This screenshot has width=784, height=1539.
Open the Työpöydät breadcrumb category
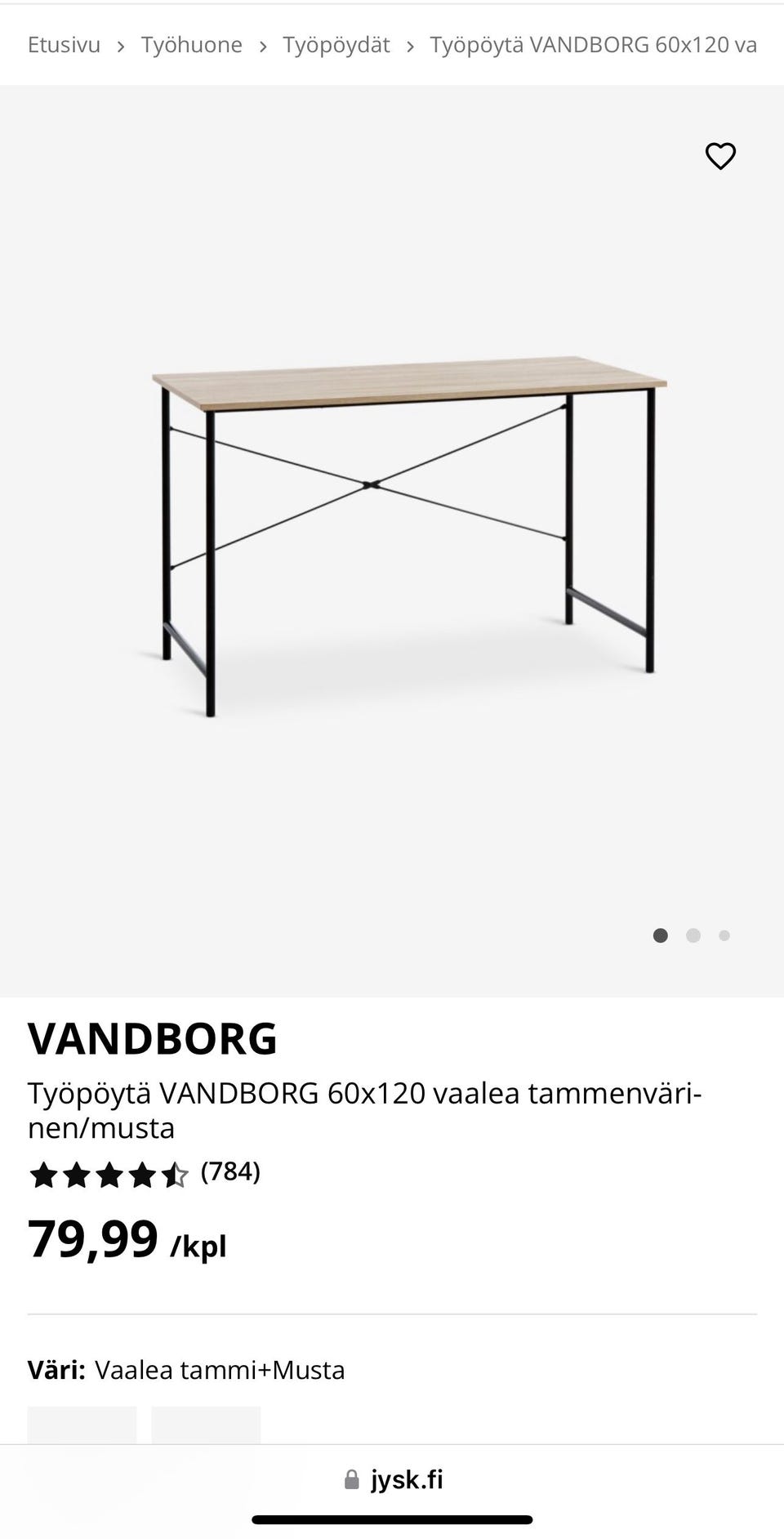tap(336, 45)
